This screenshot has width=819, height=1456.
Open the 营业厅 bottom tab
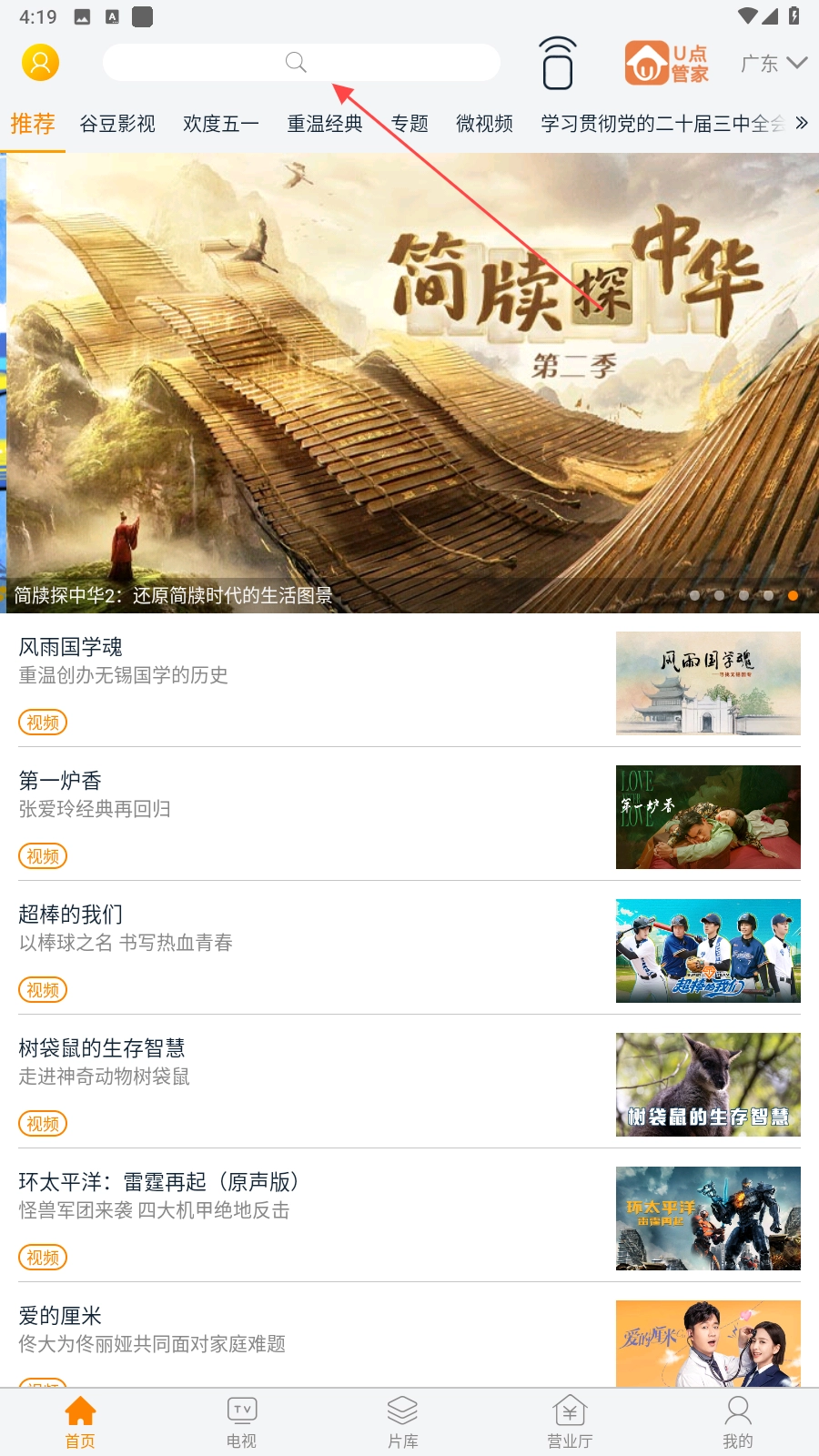570,1421
